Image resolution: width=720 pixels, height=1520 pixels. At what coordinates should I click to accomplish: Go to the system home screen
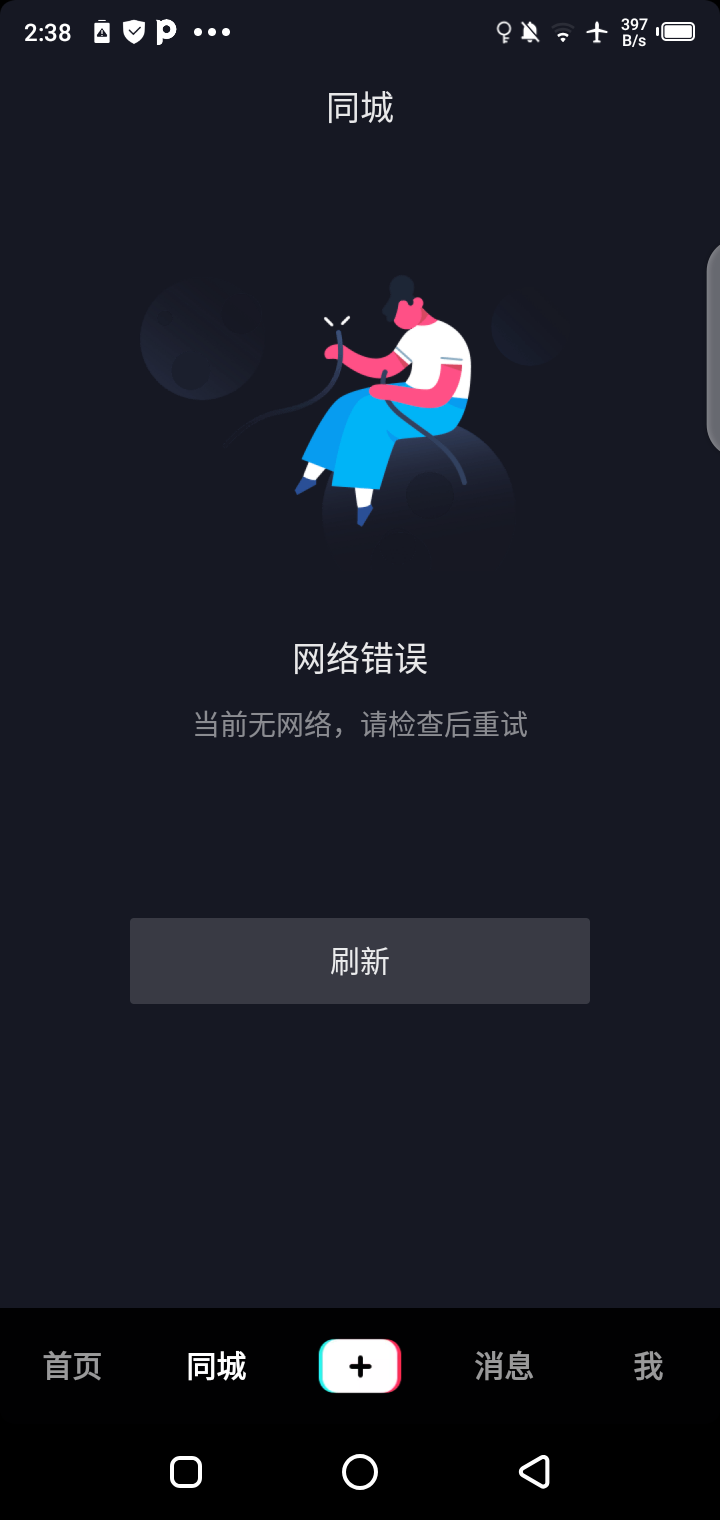[x=360, y=1472]
